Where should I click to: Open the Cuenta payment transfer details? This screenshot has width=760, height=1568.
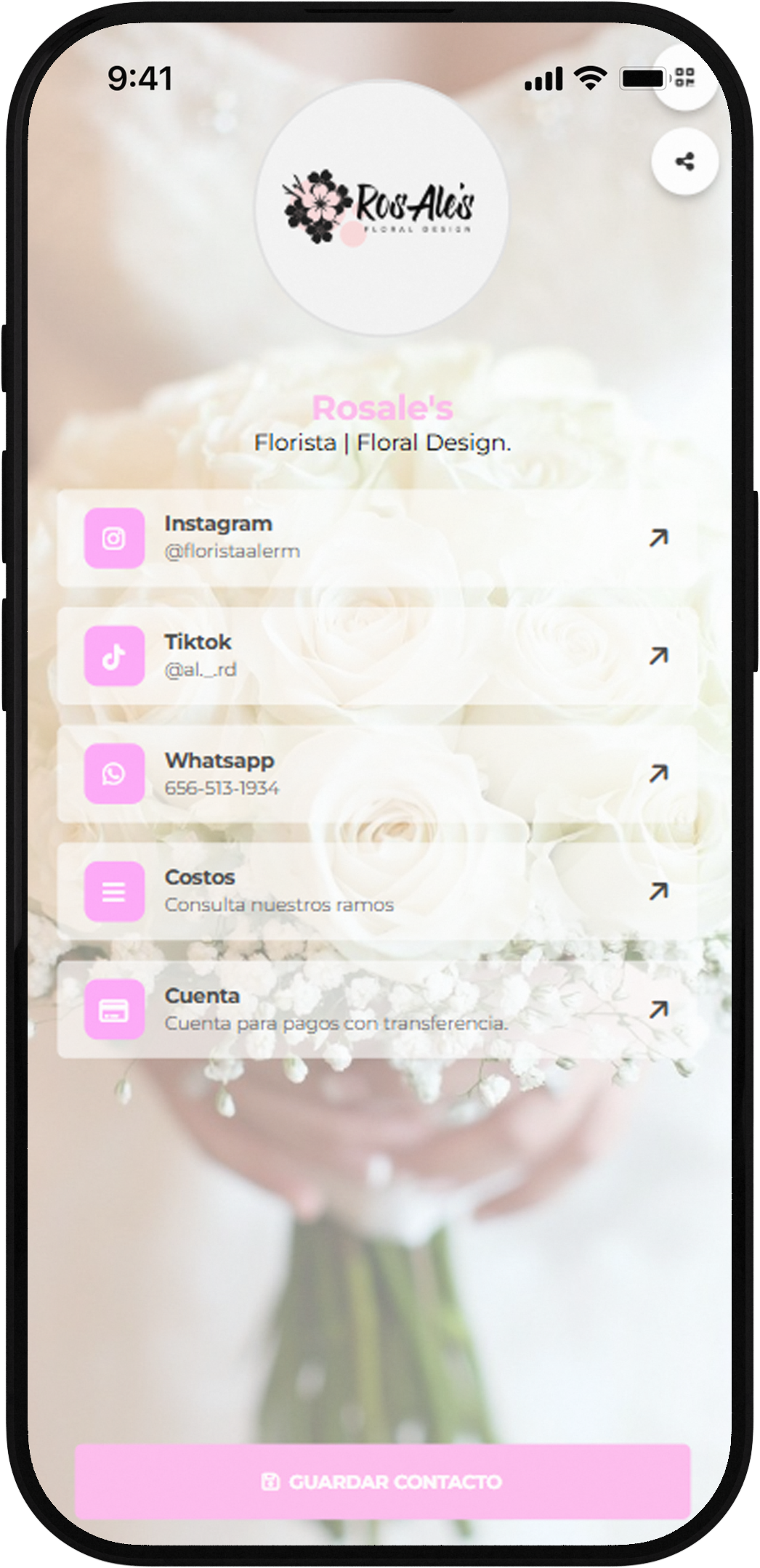click(x=377, y=1009)
